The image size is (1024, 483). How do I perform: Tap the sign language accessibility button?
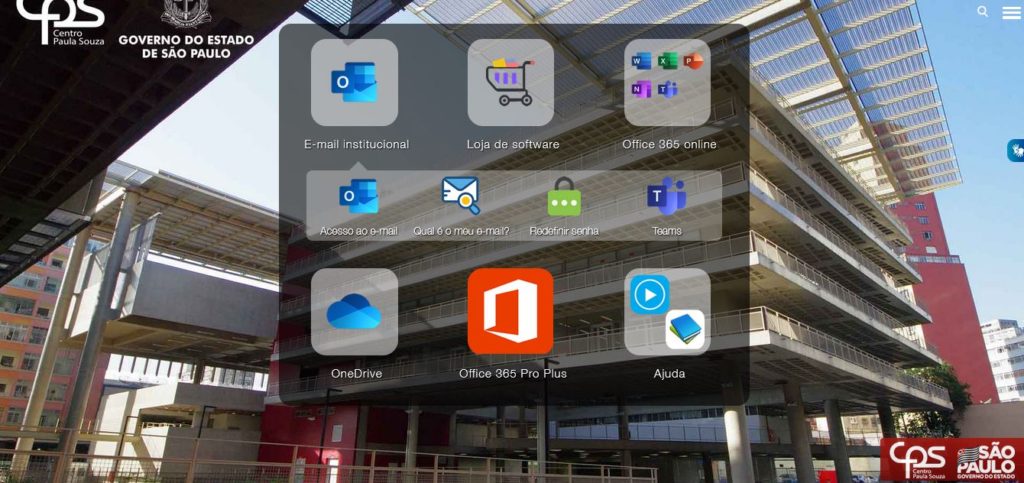[x=1015, y=151]
